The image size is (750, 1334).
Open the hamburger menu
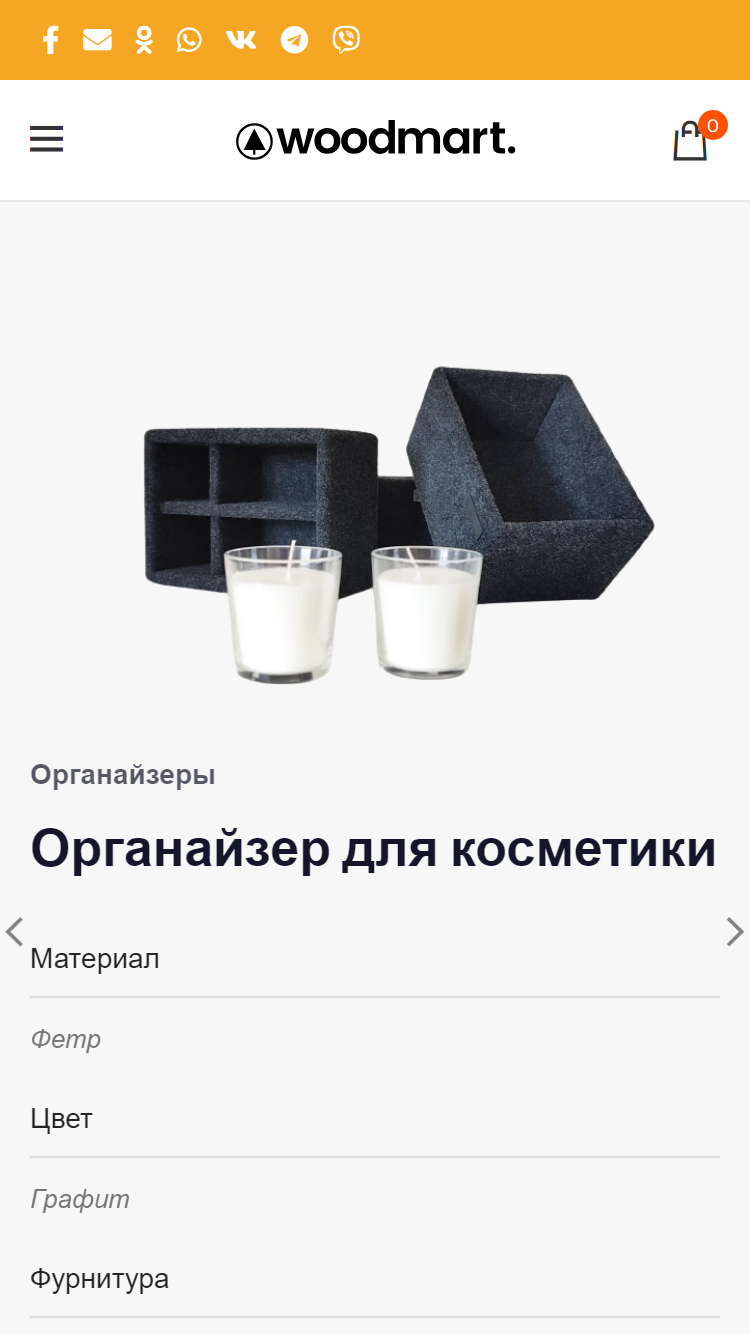(x=46, y=139)
